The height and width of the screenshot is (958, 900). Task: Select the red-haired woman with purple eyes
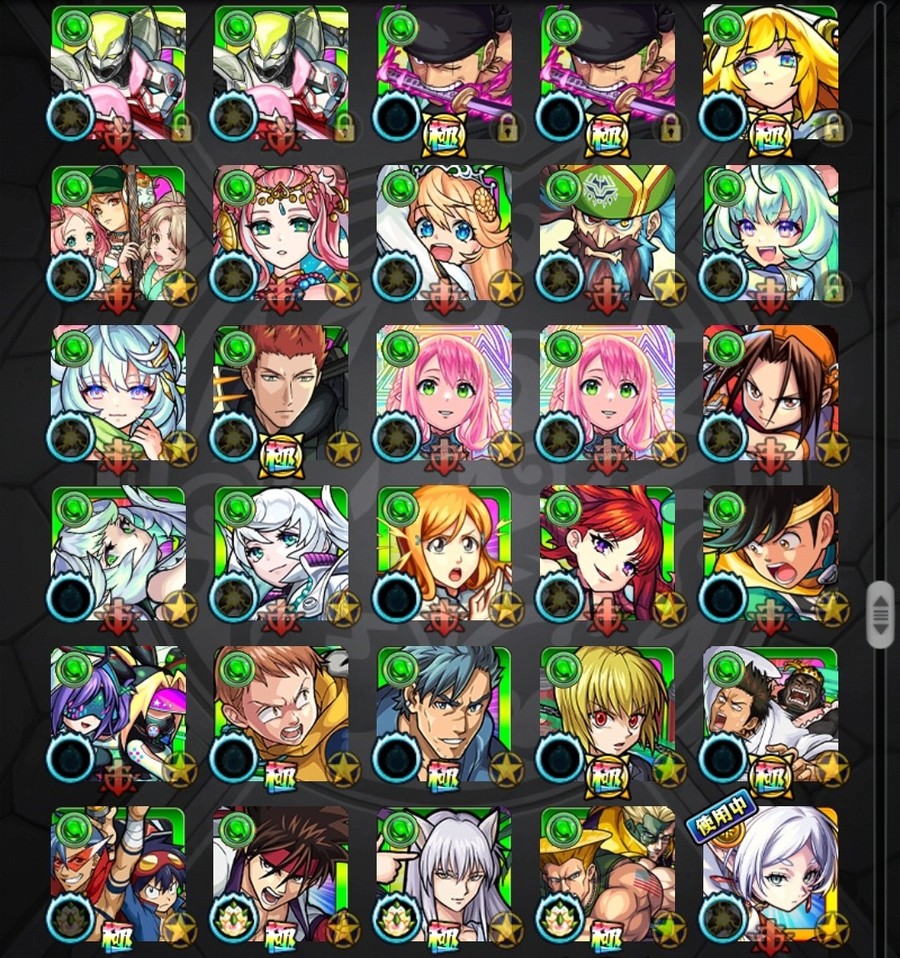[x=607, y=554]
